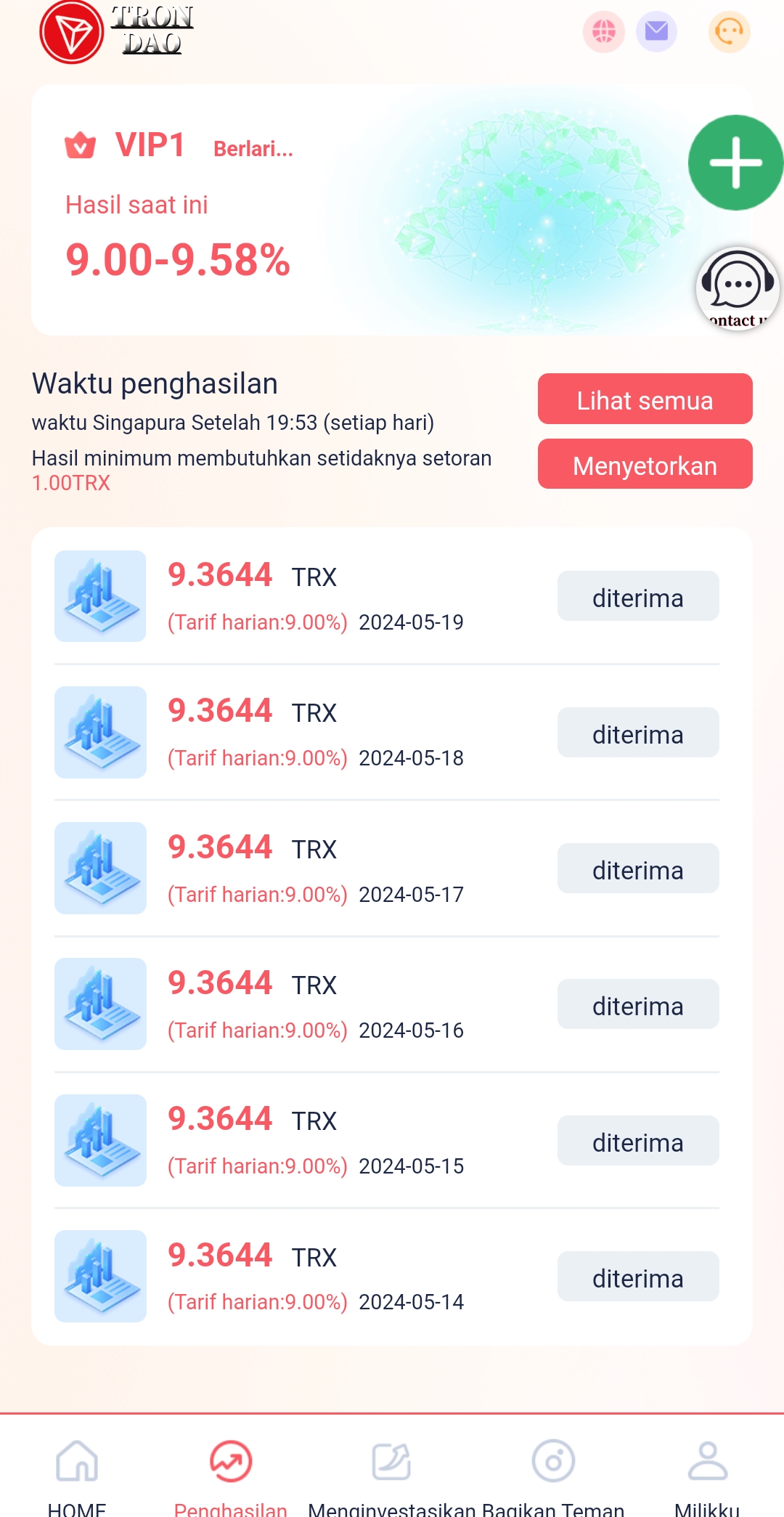This screenshot has width=784, height=1517.
Task: Open the mail messages icon
Action: coord(656,32)
